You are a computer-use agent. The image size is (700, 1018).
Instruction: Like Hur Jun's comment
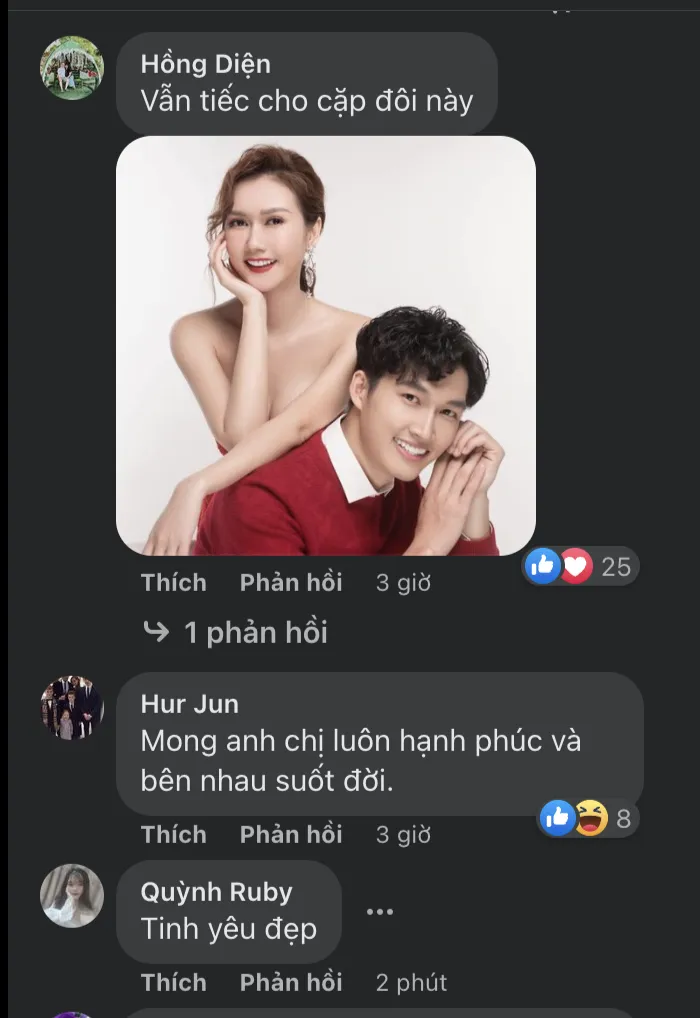173,834
